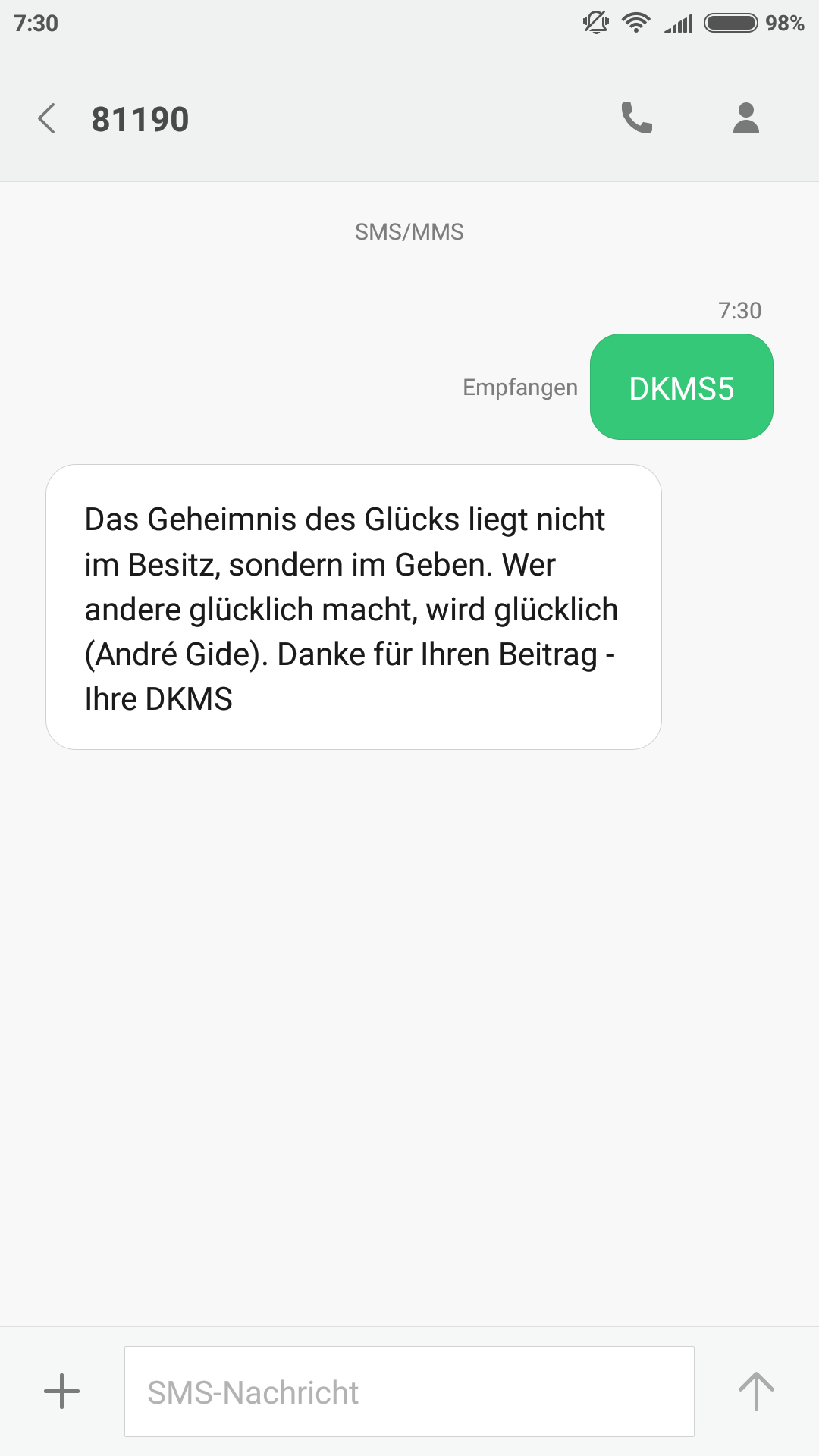Tap the plus attachment icon
The width and height of the screenshot is (819, 1456).
(62, 1392)
